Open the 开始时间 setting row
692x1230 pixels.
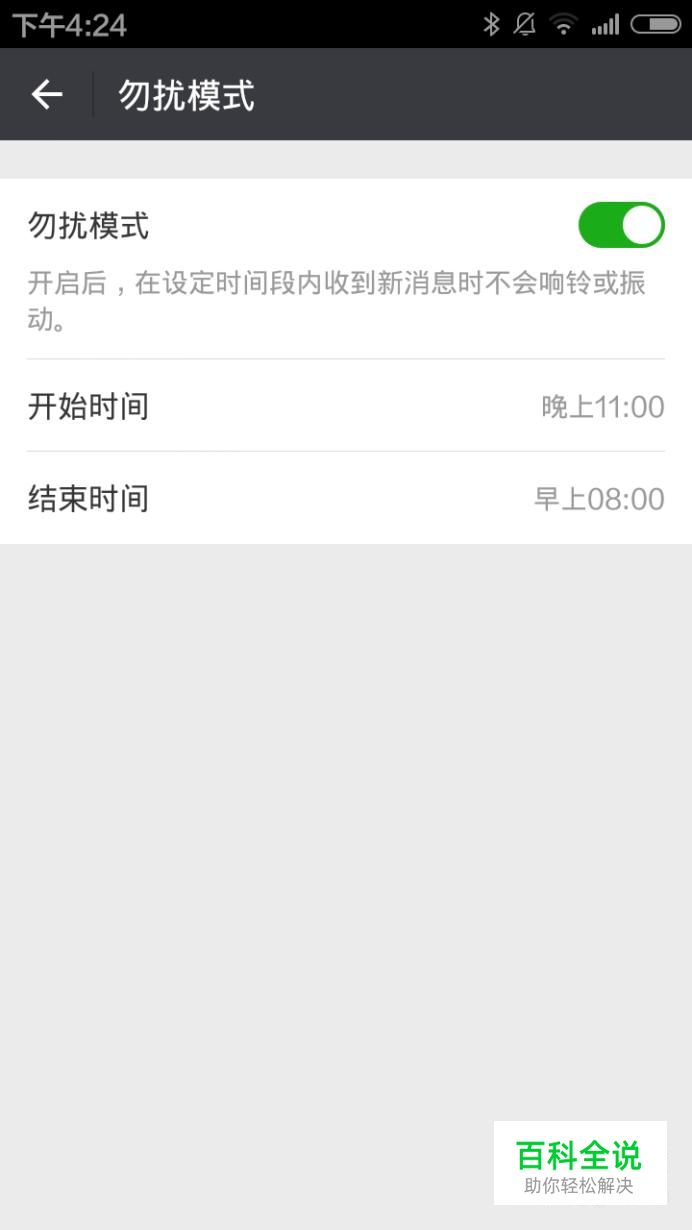346,406
